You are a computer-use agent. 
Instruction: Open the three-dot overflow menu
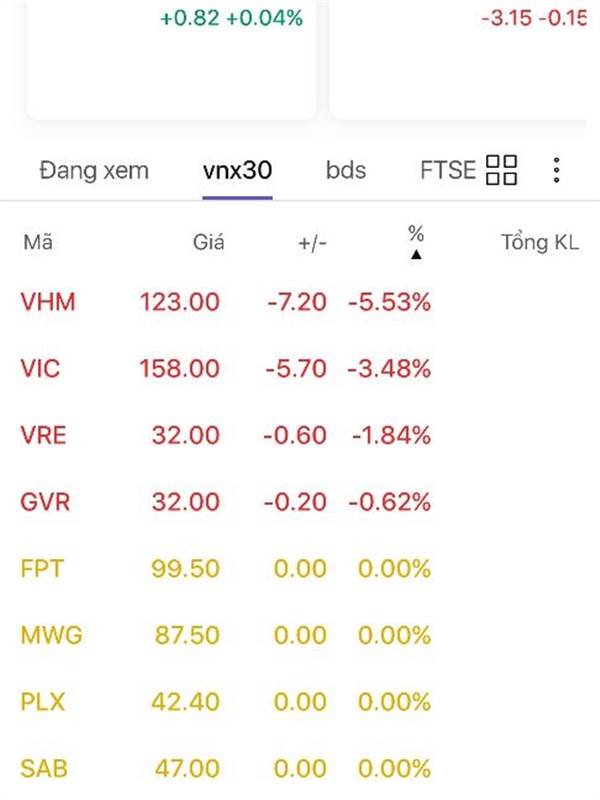pyautogui.click(x=557, y=170)
